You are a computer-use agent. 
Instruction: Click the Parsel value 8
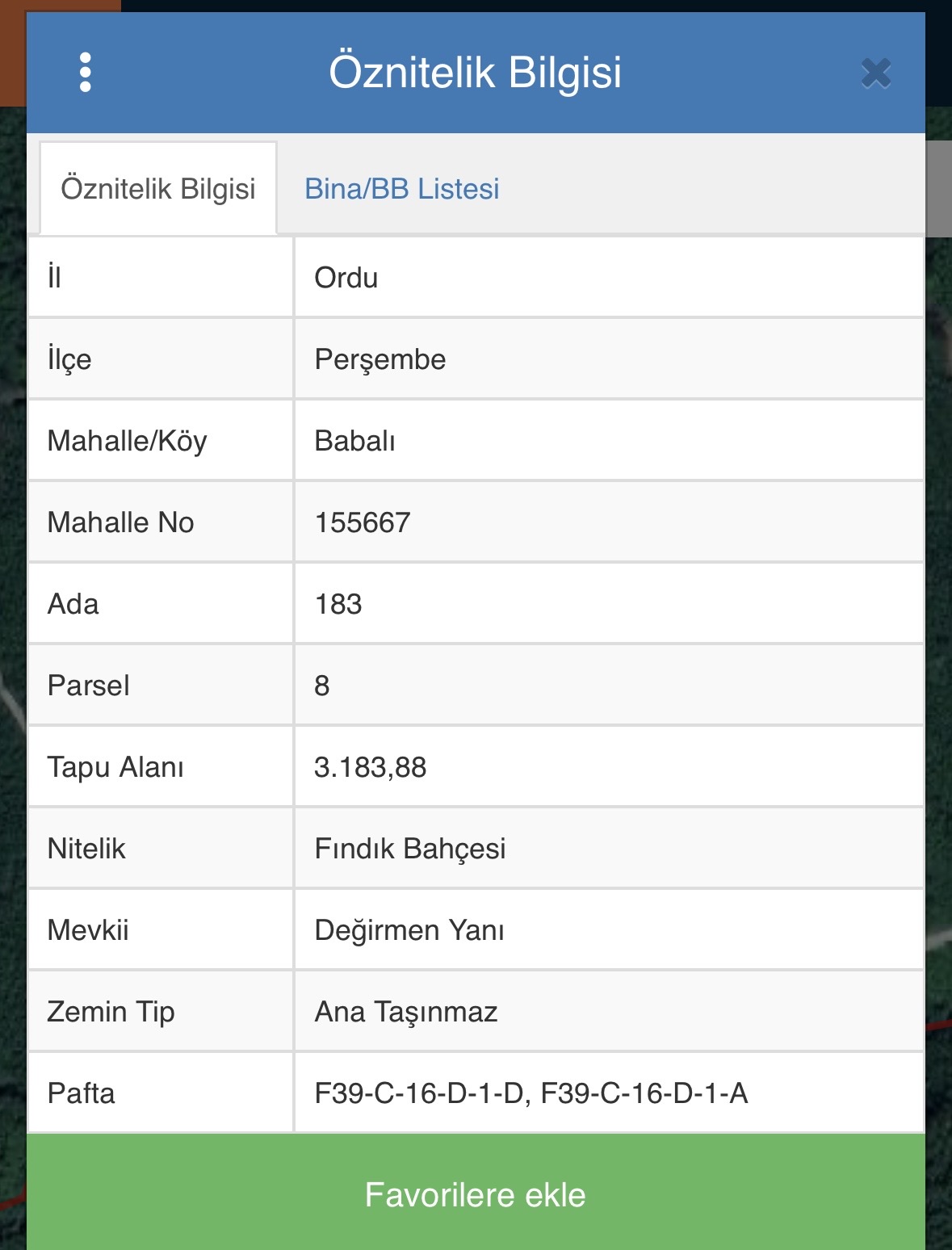pos(324,685)
